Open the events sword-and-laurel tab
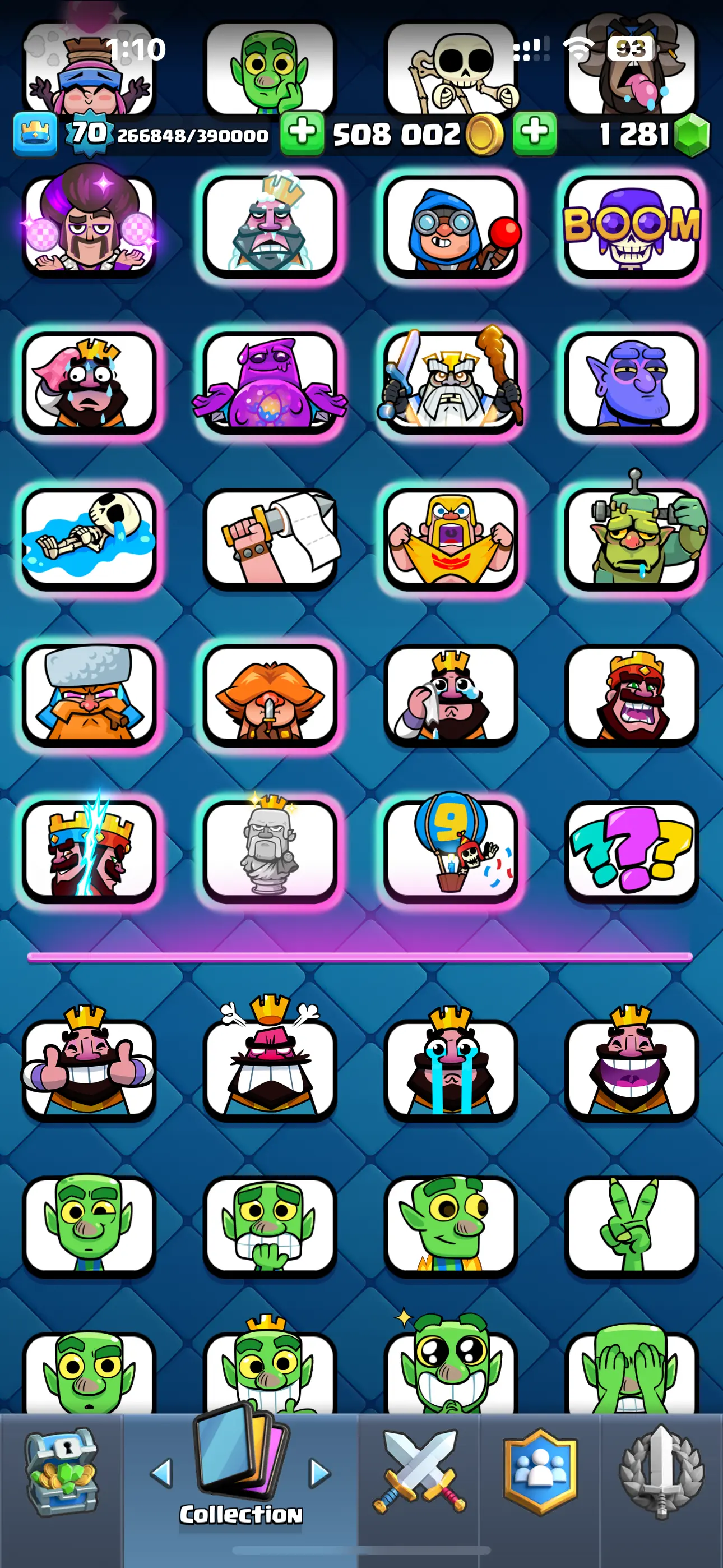This screenshot has height=1568, width=723. coord(661,1473)
